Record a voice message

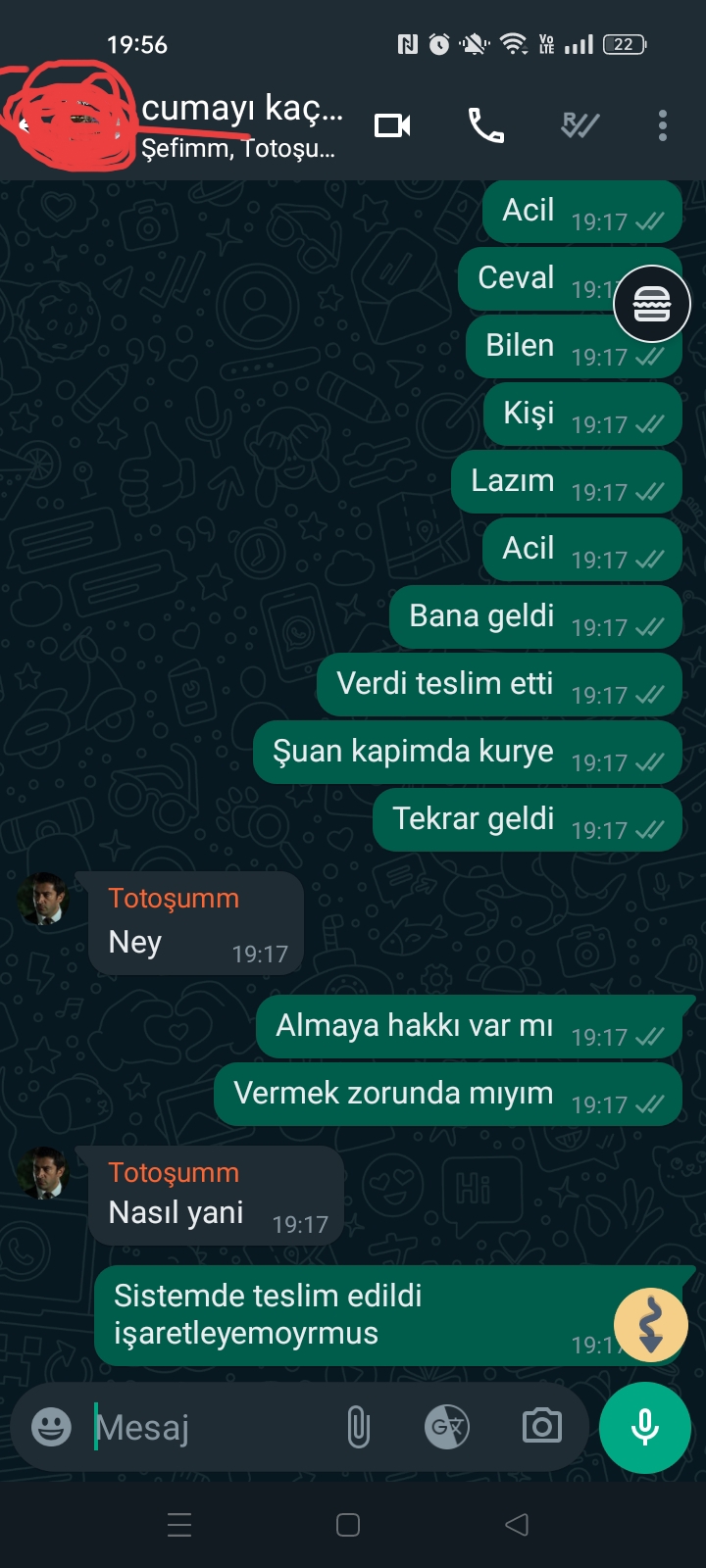pos(645,1427)
